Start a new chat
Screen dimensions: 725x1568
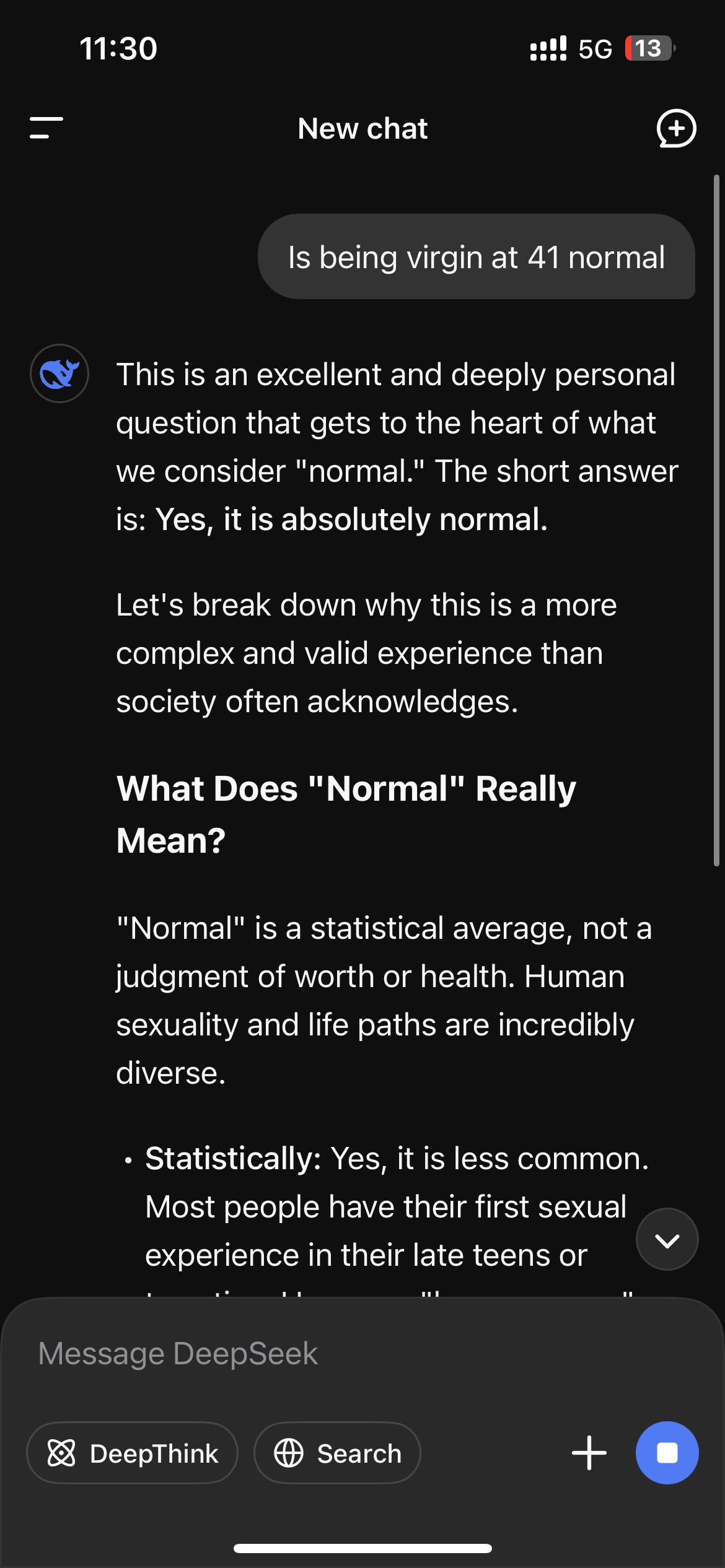(676, 128)
